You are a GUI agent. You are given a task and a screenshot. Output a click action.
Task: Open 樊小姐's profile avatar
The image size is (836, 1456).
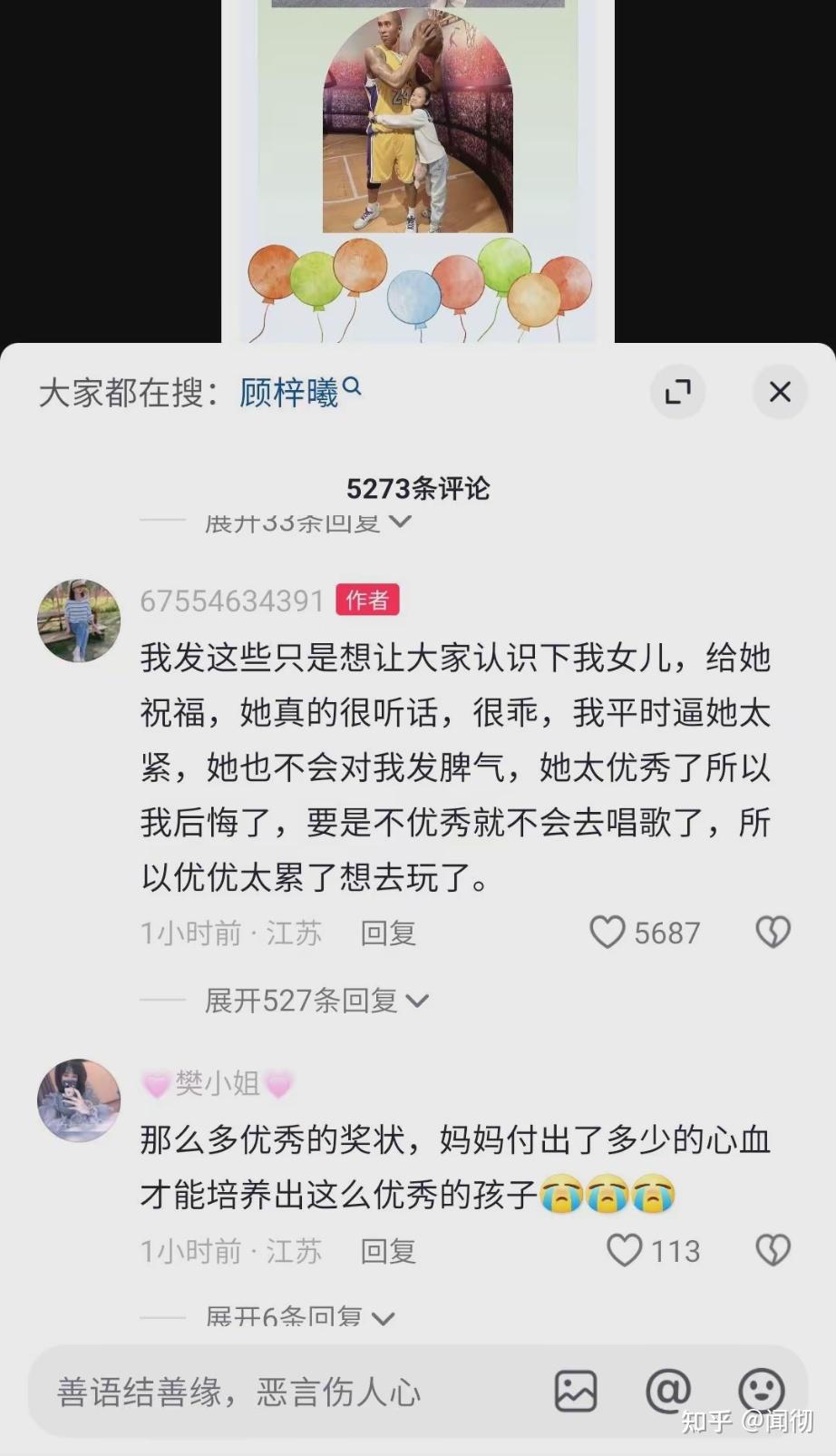tap(79, 1099)
